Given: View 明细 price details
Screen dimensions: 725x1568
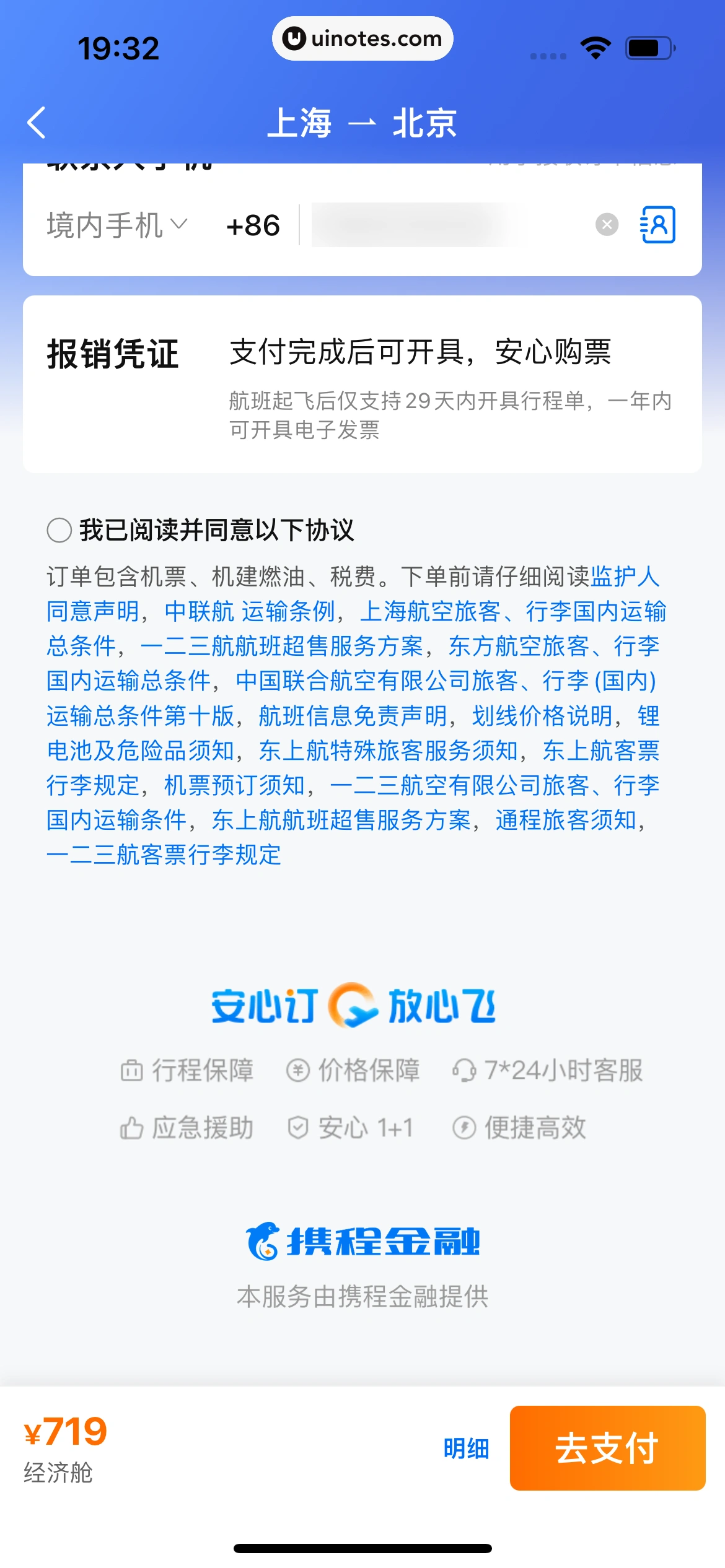Looking at the screenshot, I should tap(466, 1448).
